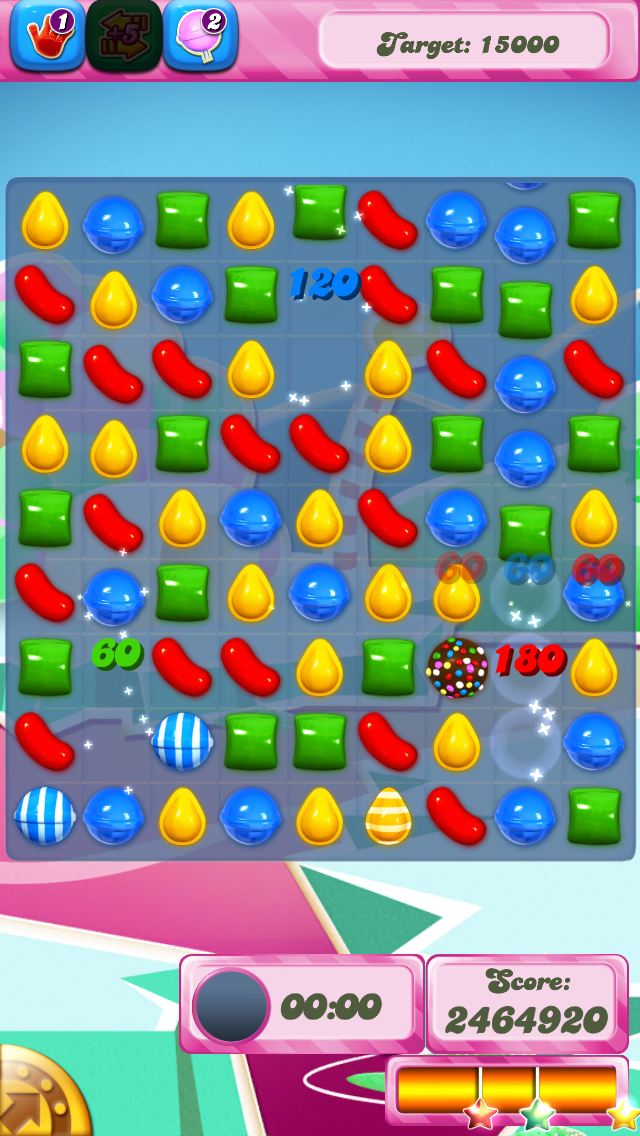The image size is (640, 1136).
Task: Select the orange striped candy
Action: pos(388,816)
